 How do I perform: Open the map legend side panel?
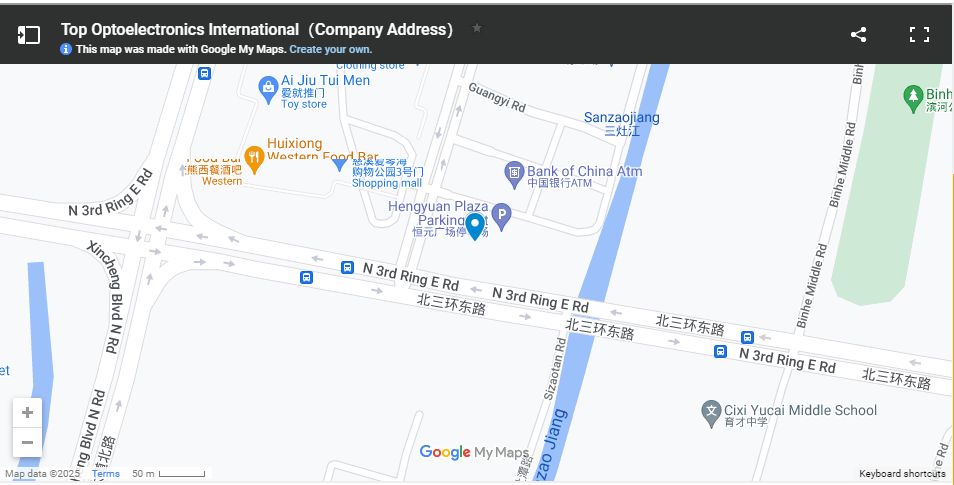pyautogui.click(x=28, y=35)
